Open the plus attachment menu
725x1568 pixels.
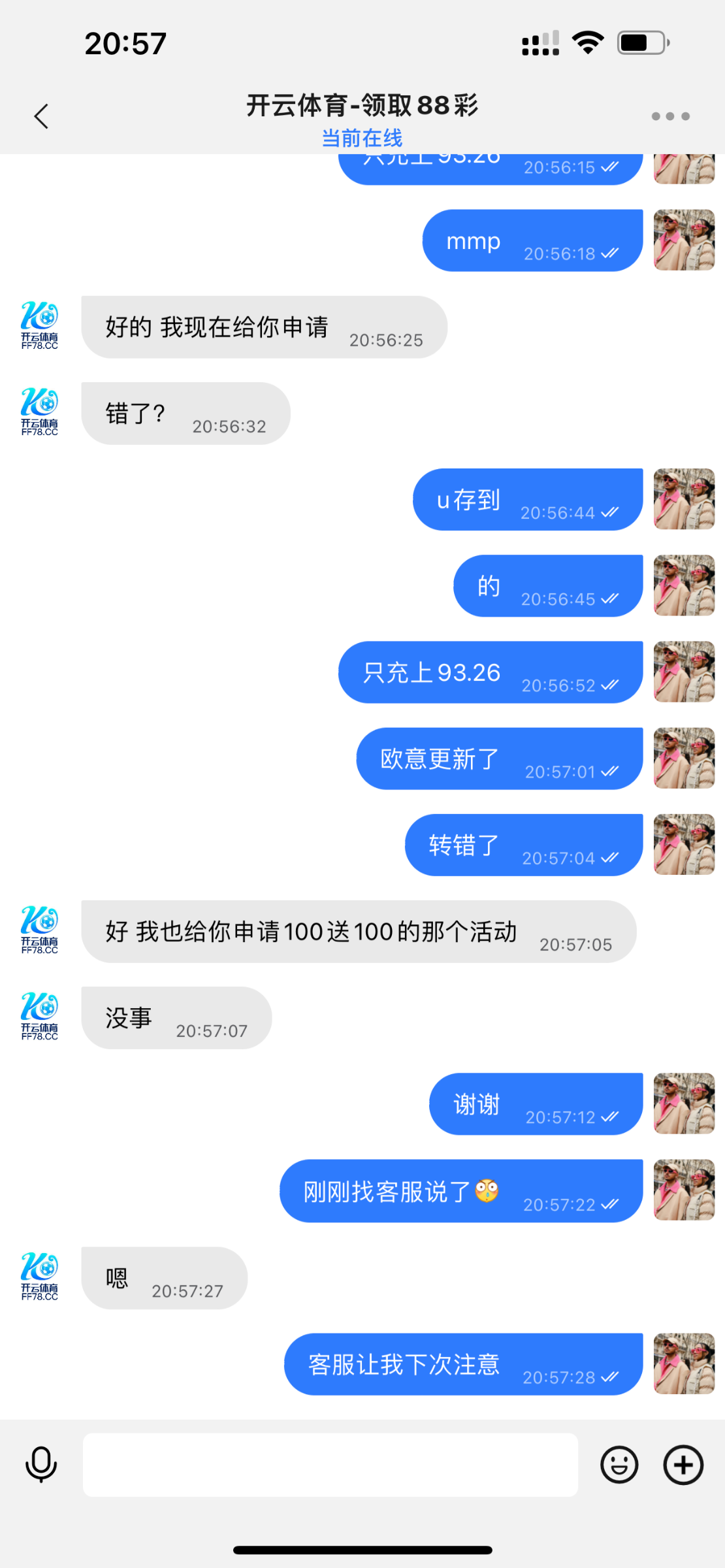(x=683, y=1464)
